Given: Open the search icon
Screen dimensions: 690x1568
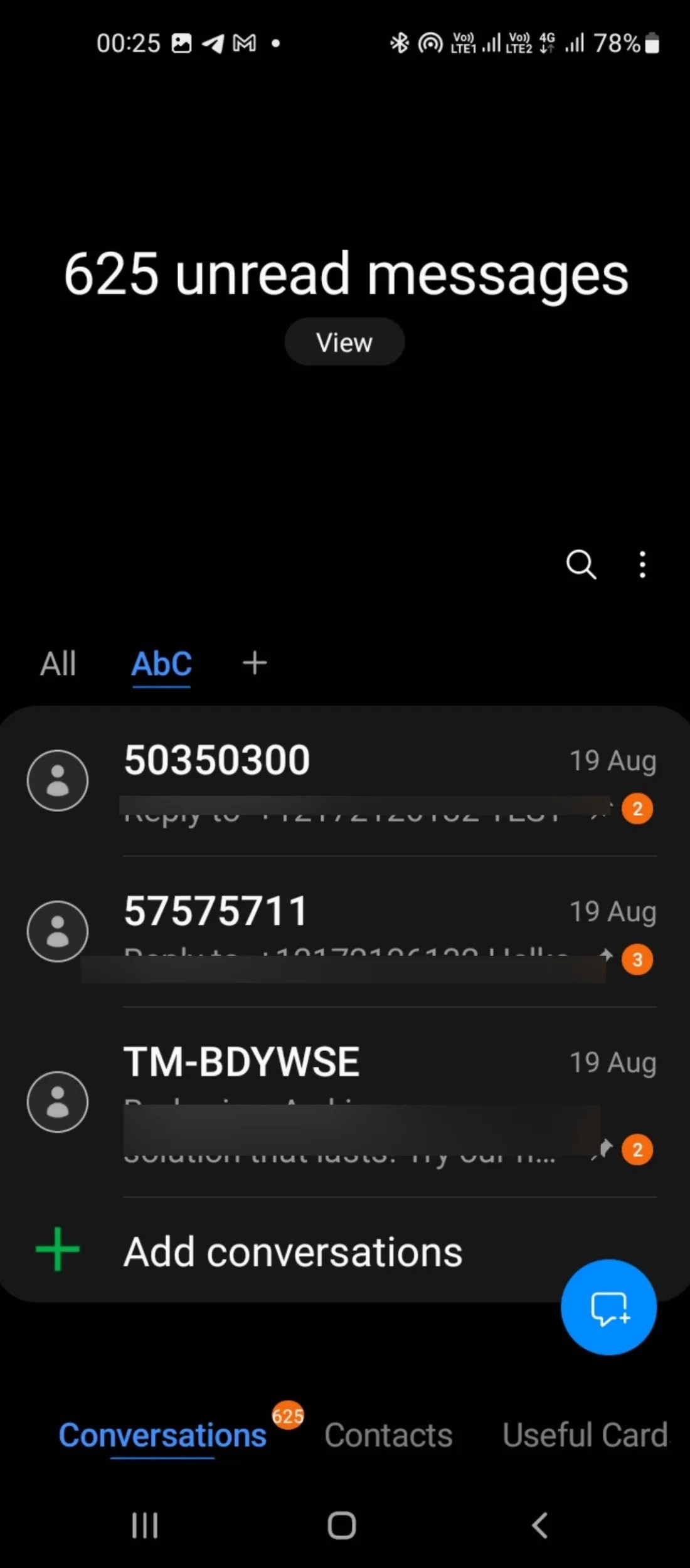Looking at the screenshot, I should [x=581, y=565].
